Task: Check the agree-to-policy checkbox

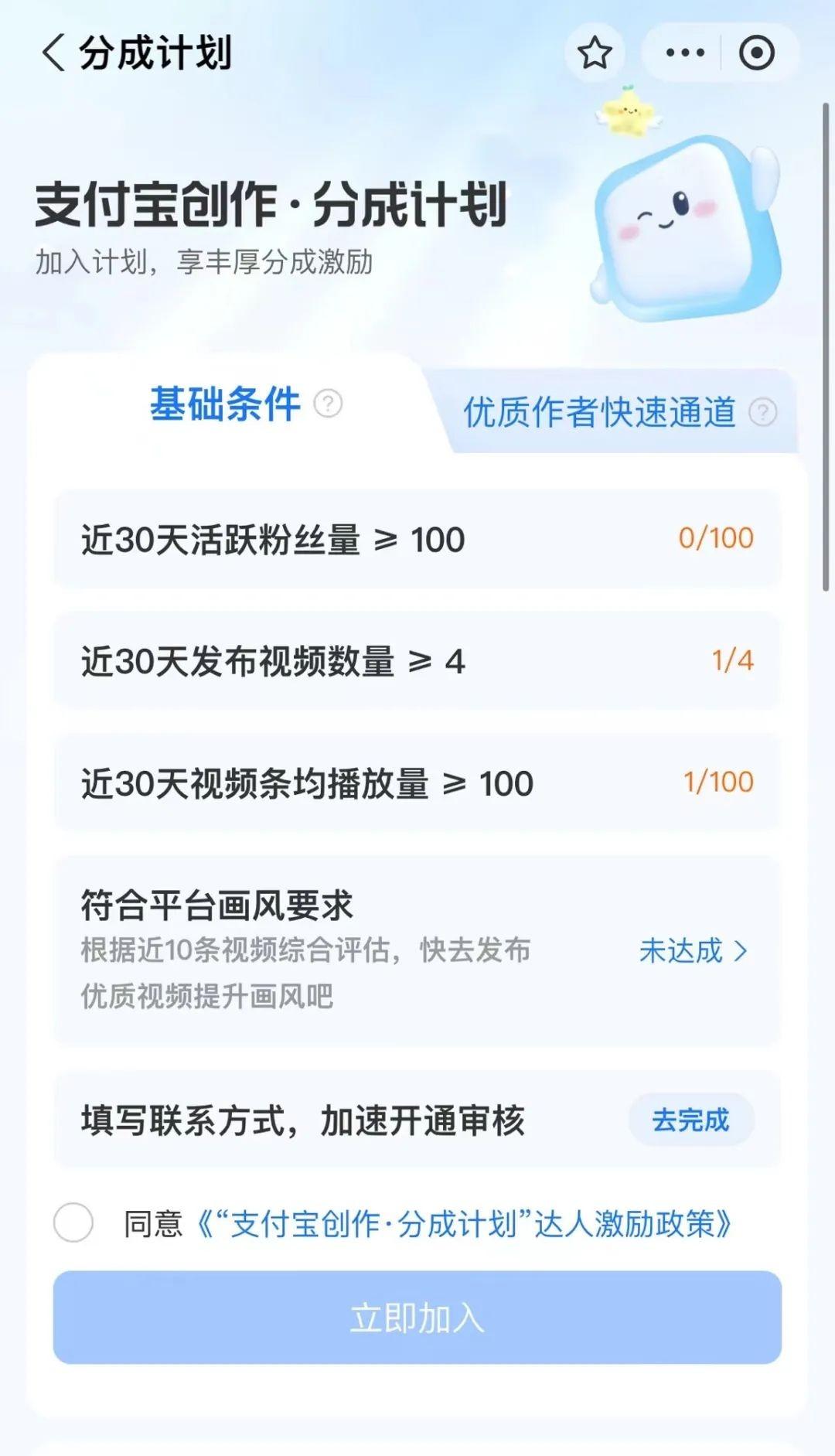Action: pyautogui.click(x=73, y=1222)
